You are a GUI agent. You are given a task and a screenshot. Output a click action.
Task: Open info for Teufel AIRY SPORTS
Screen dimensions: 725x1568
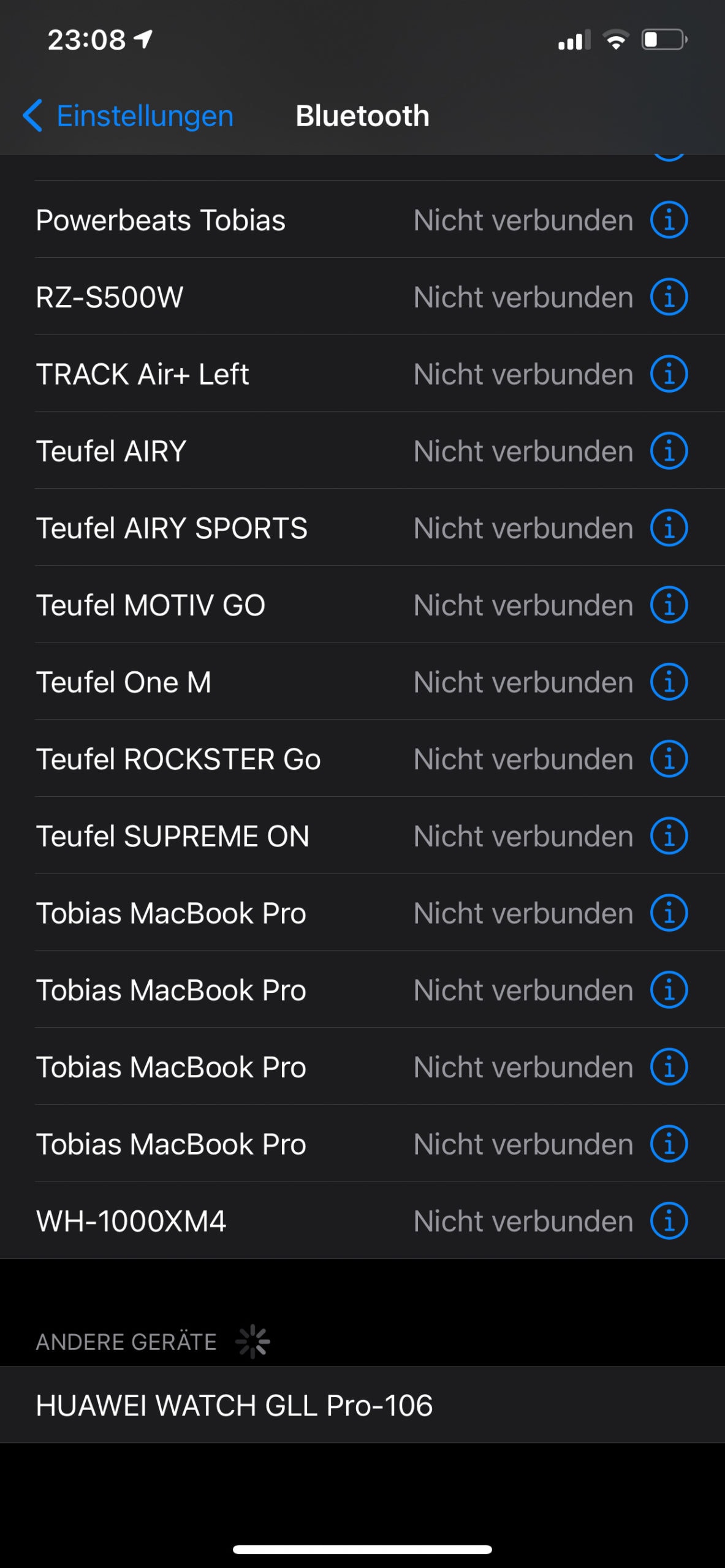pyautogui.click(x=669, y=528)
